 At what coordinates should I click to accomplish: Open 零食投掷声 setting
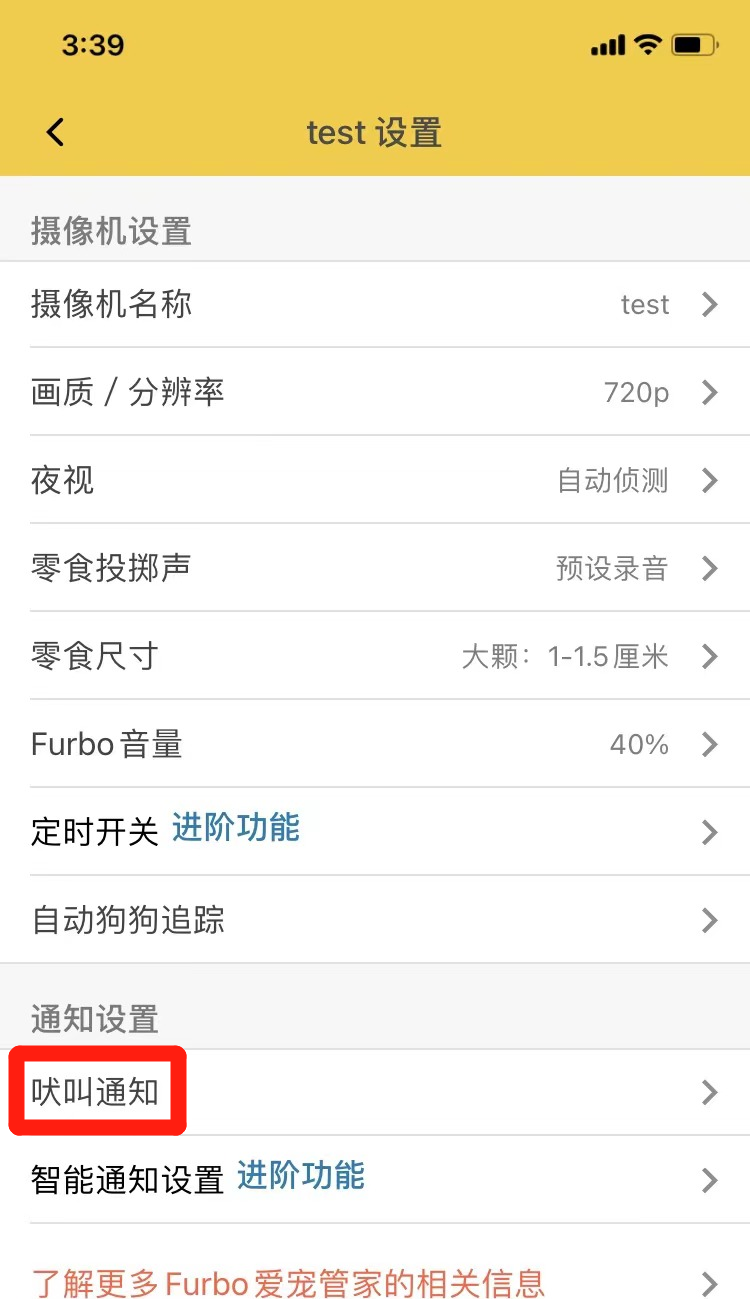(375, 568)
